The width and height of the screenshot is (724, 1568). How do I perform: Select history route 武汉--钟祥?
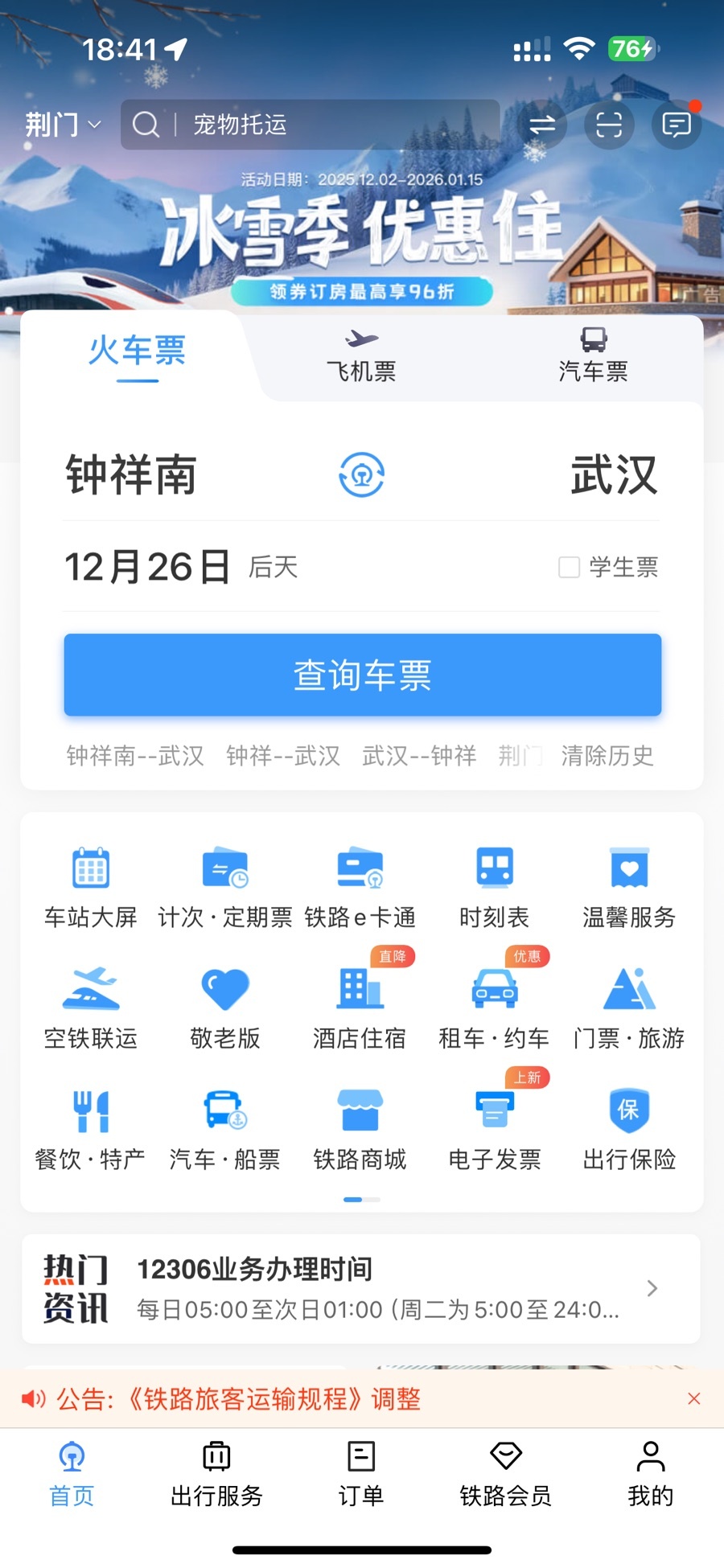pos(418,755)
